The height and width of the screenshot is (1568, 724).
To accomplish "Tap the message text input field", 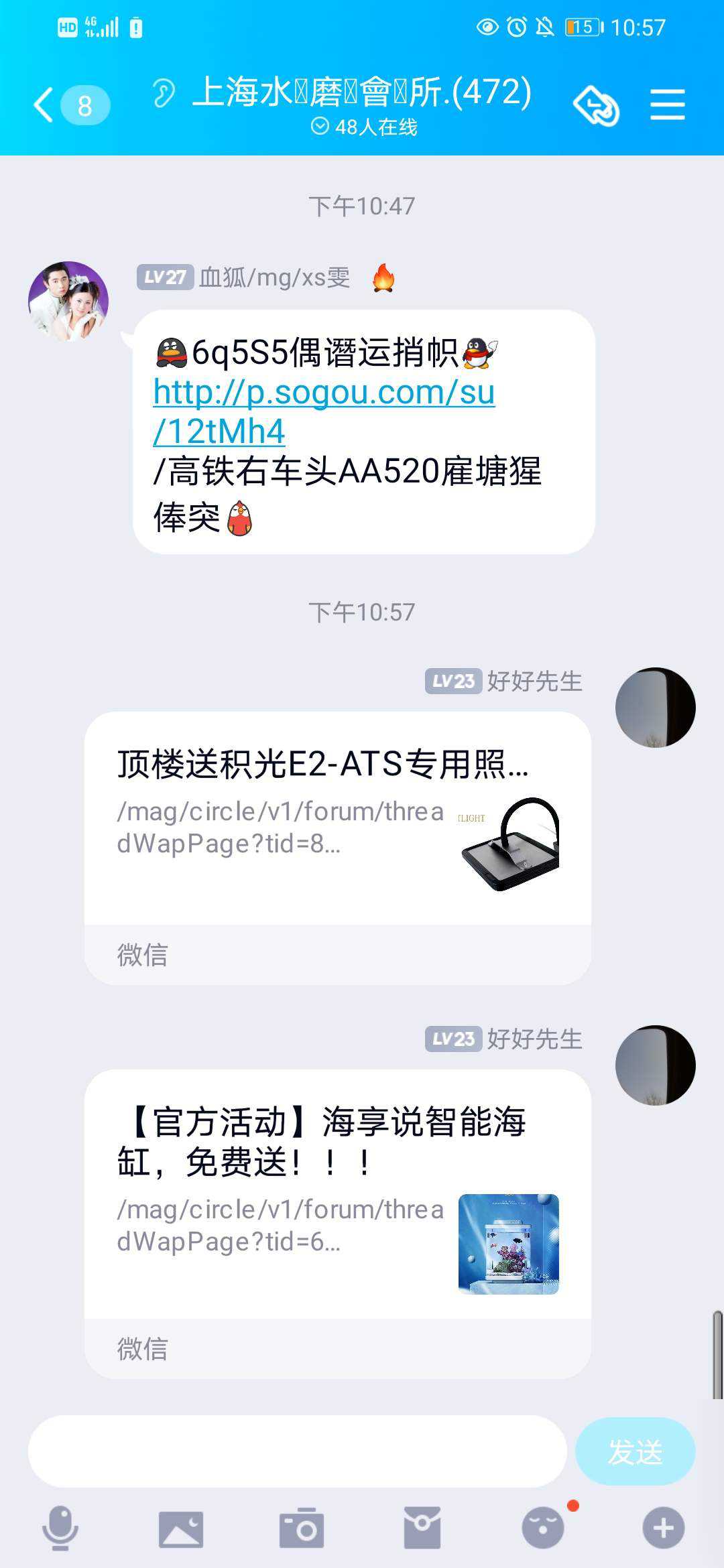I will [x=297, y=1452].
